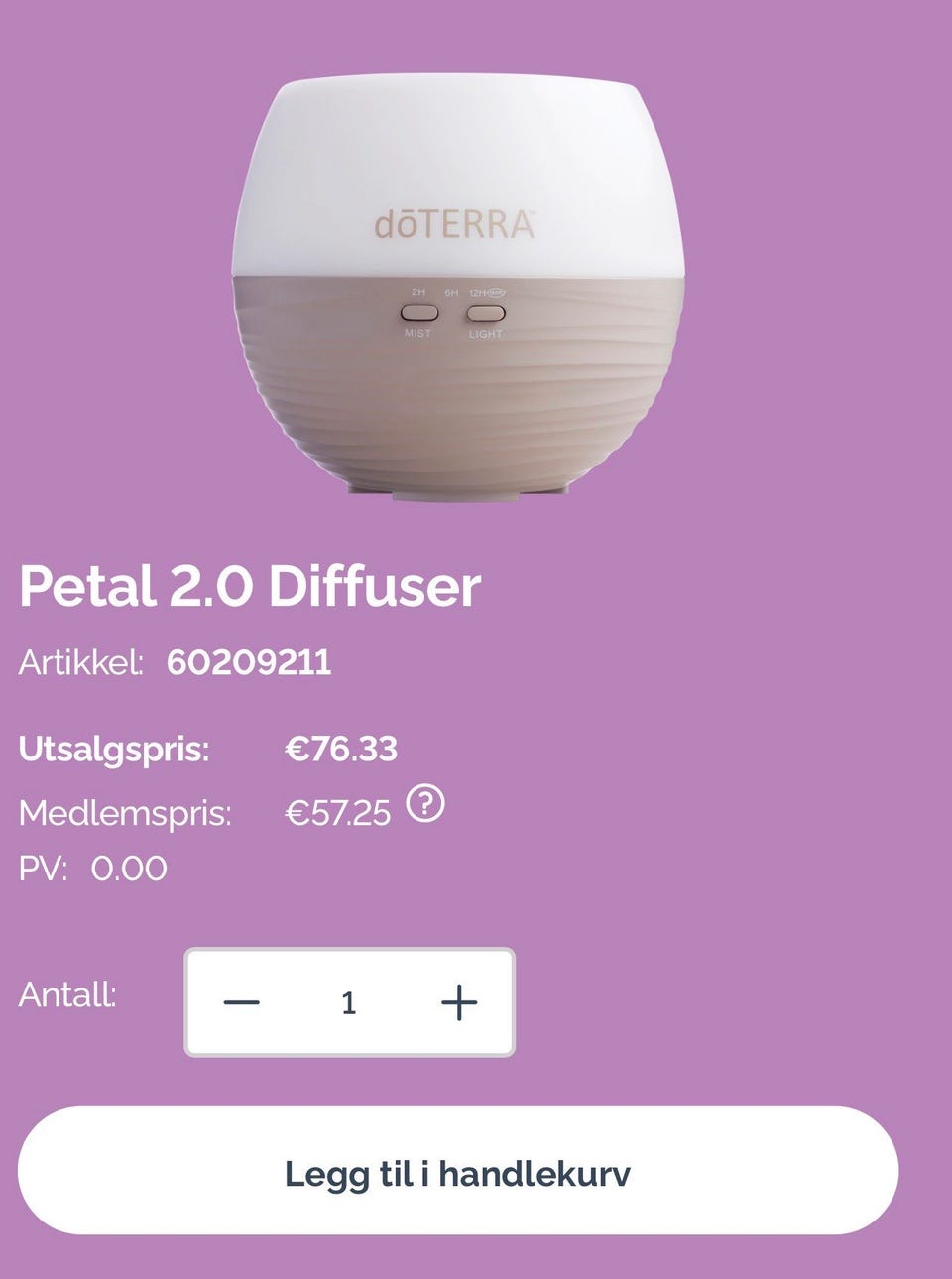The image size is (952, 1279).
Task: Click the MIST button shown on the diffuser
Action: pyautogui.click(x=421, y=314)
